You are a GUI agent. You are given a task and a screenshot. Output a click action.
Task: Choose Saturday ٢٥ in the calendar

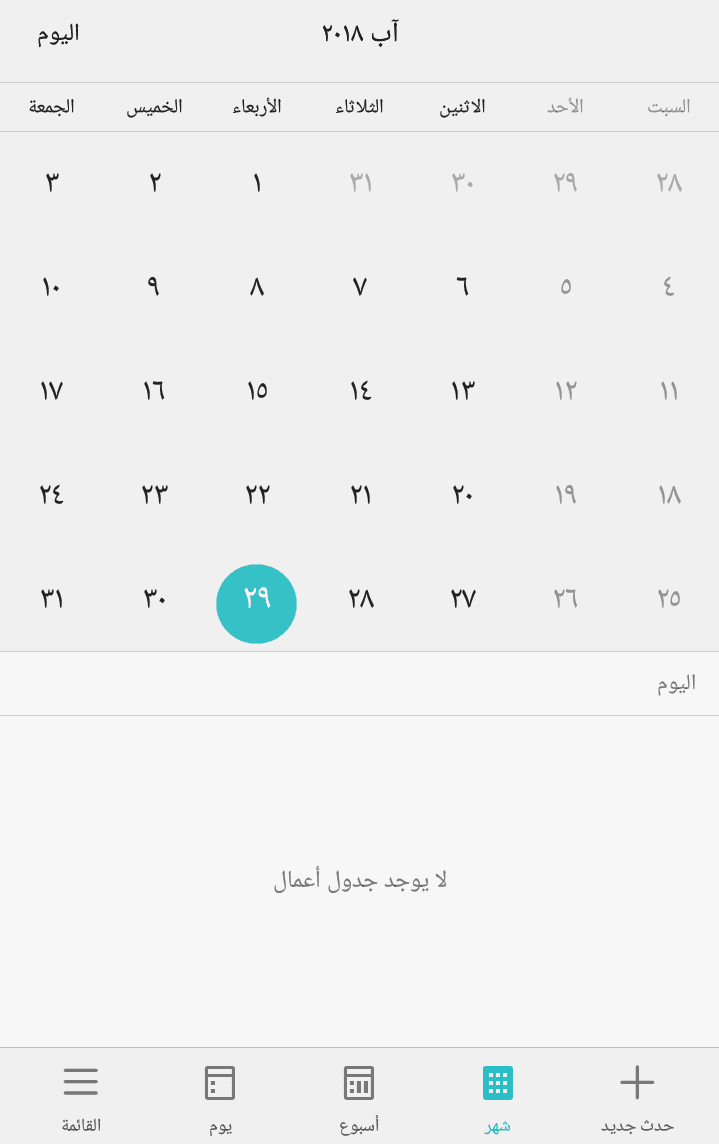(x=668, y=598)
